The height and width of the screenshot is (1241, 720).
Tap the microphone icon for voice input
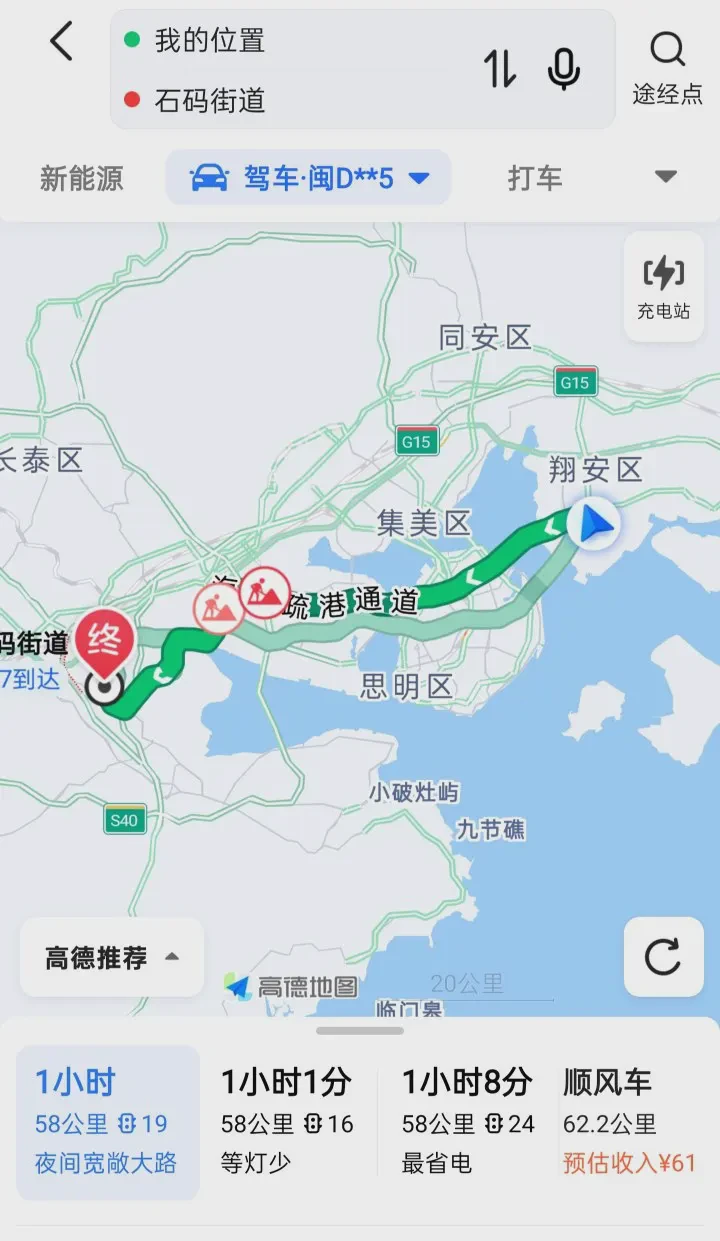point(564,69)
